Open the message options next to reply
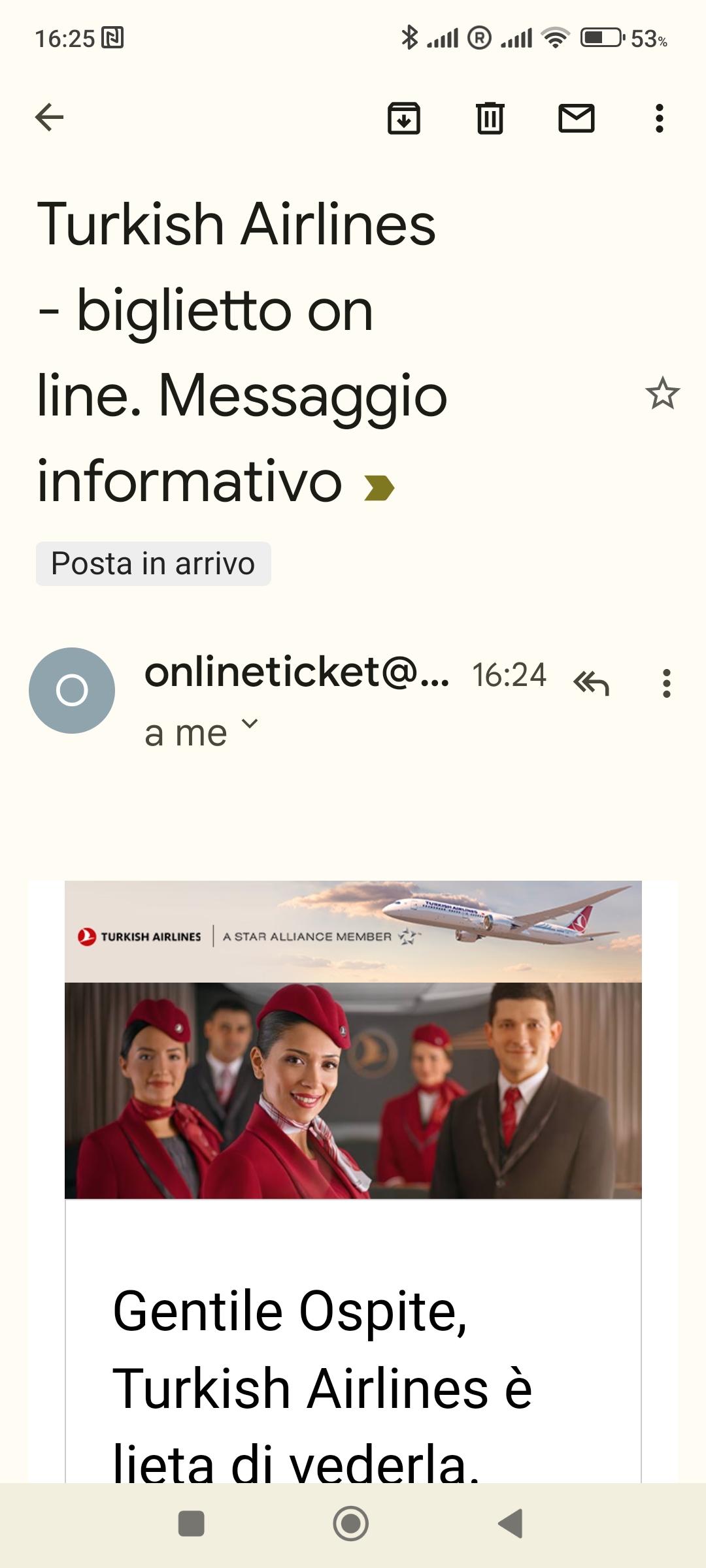The image size is (706, 1568). tap(666, 683)
